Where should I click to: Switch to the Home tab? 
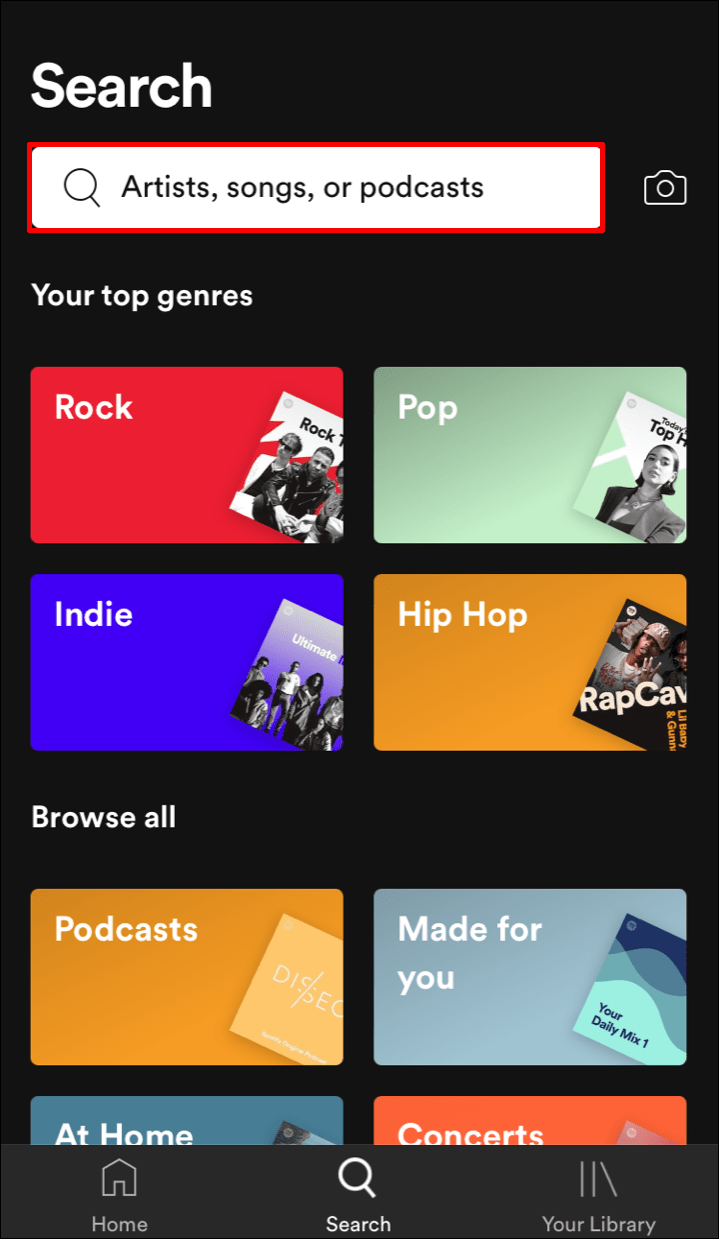point(119,1195)
